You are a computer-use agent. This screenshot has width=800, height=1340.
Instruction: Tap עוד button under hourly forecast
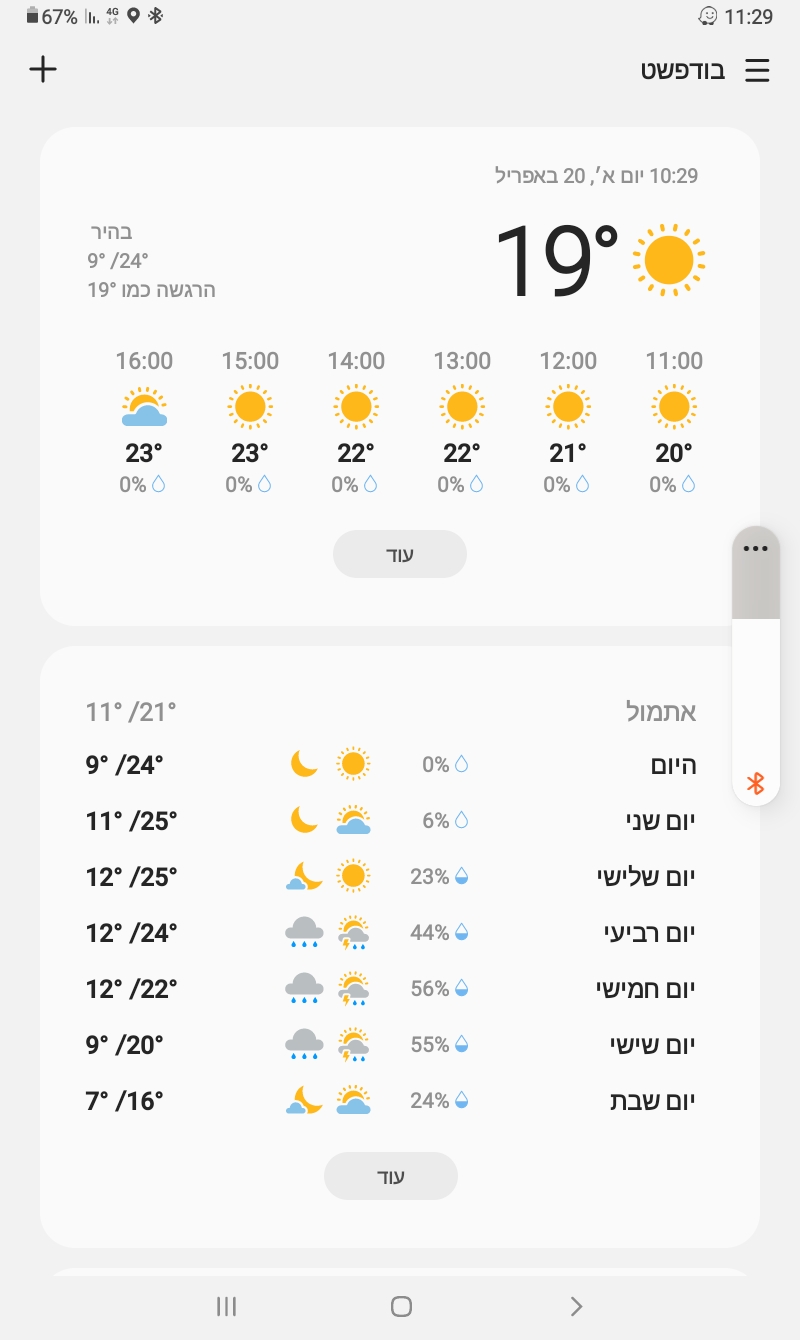(x=400, y=555)
